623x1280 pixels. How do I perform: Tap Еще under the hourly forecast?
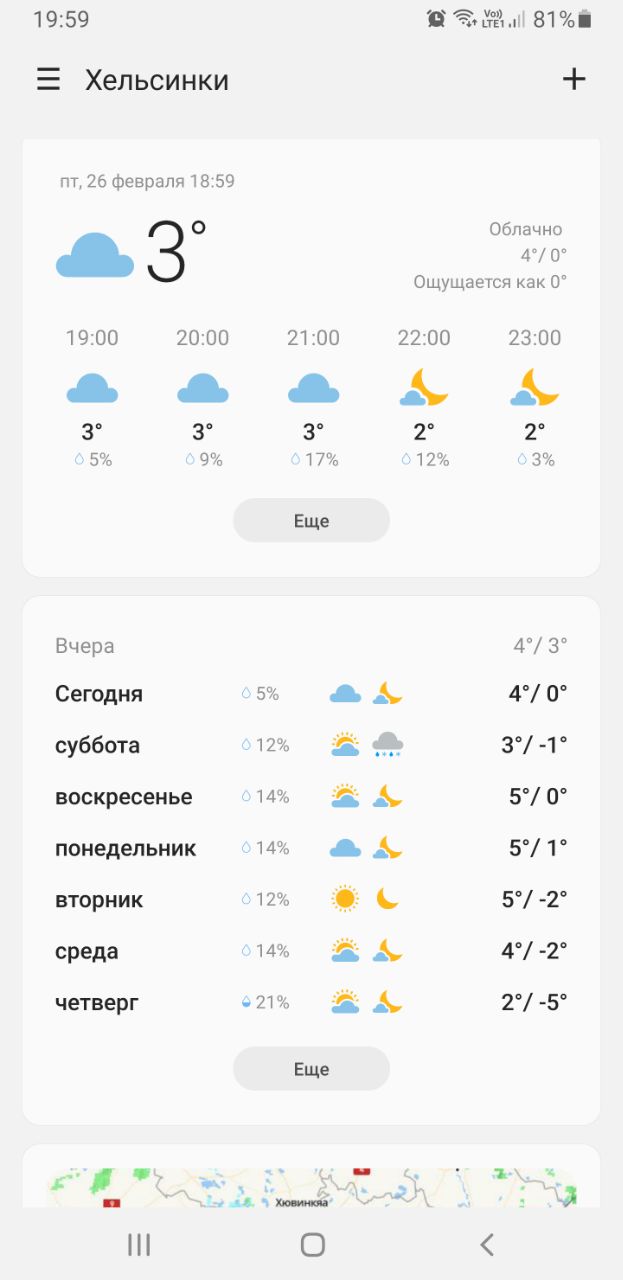[311, 521]
